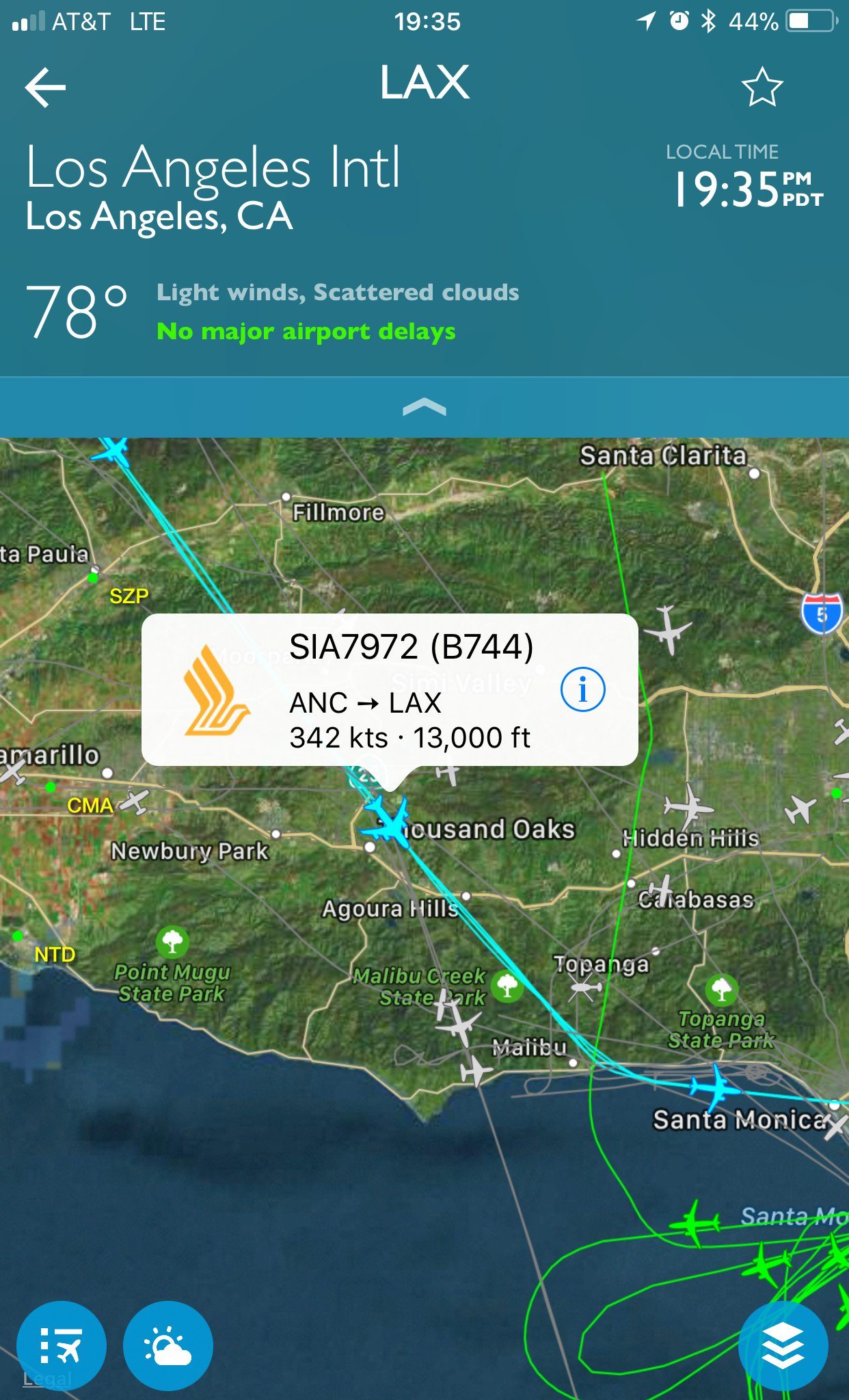Tap the SZP airport marker

93,578
